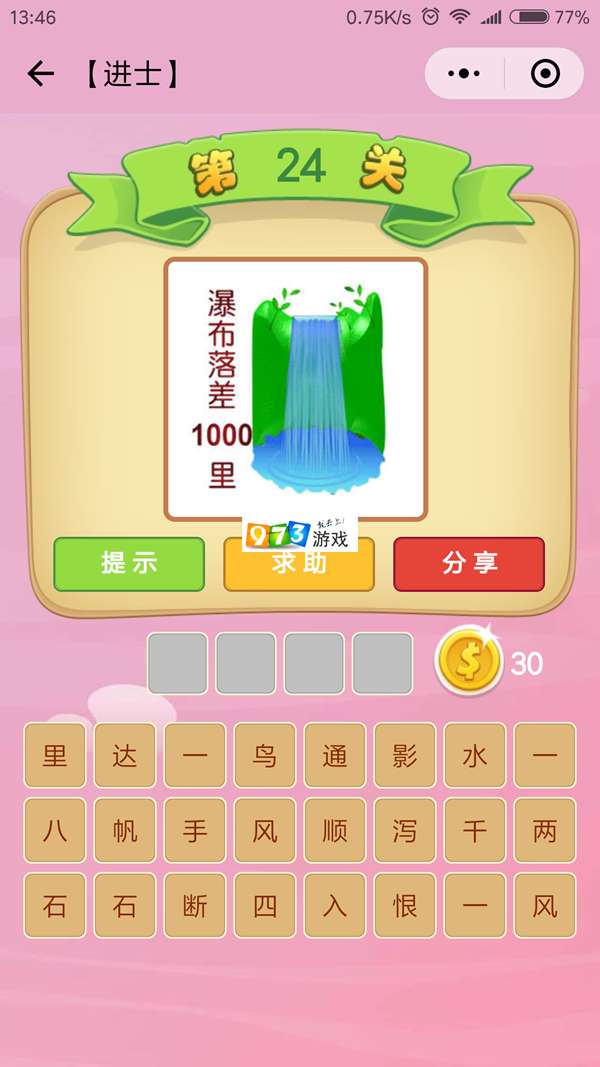Pick the 达 character tile
600x1067 pixels.
tap(125, 755)
